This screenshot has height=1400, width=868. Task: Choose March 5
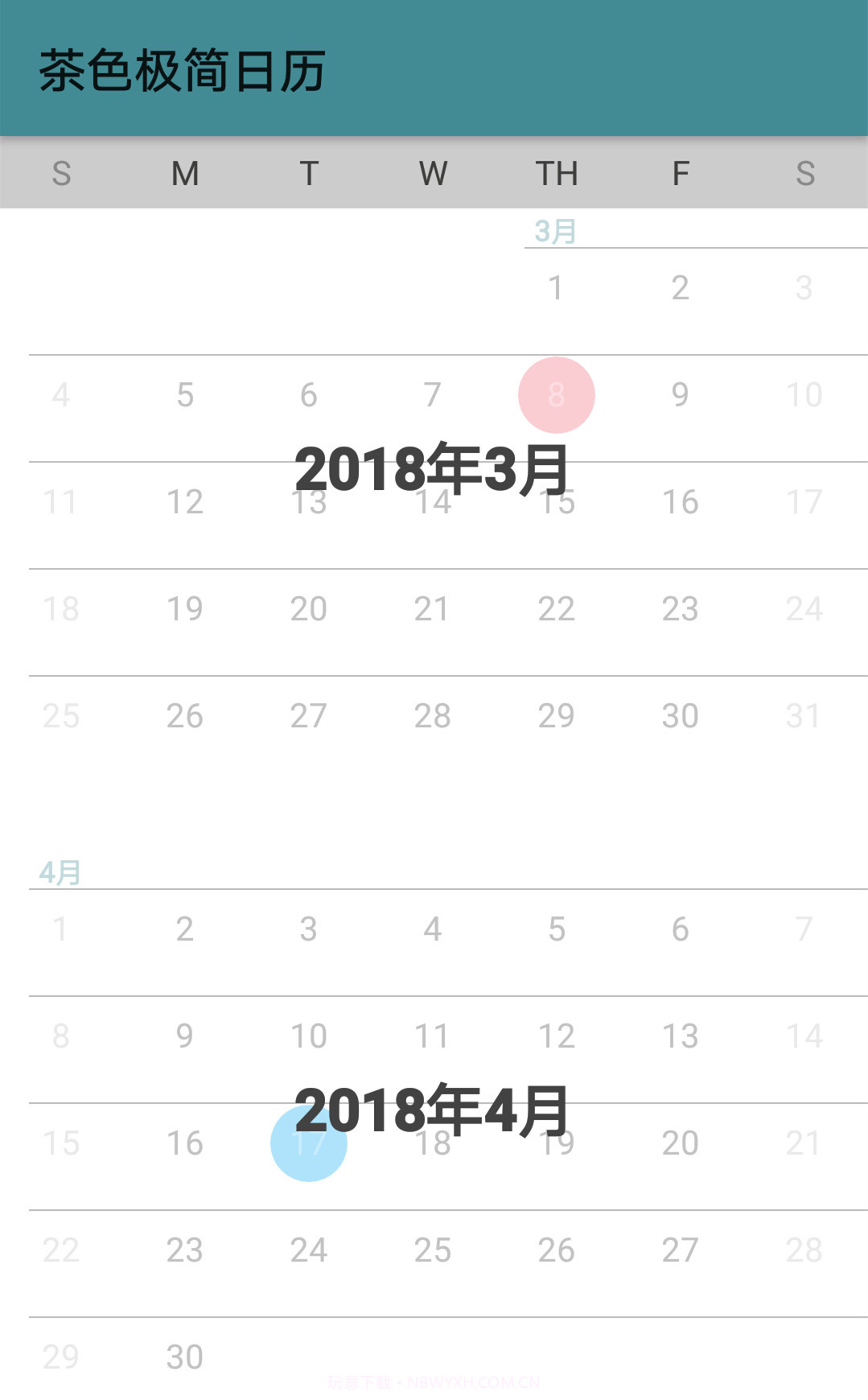pyautogui.click(x=185, y=395)
